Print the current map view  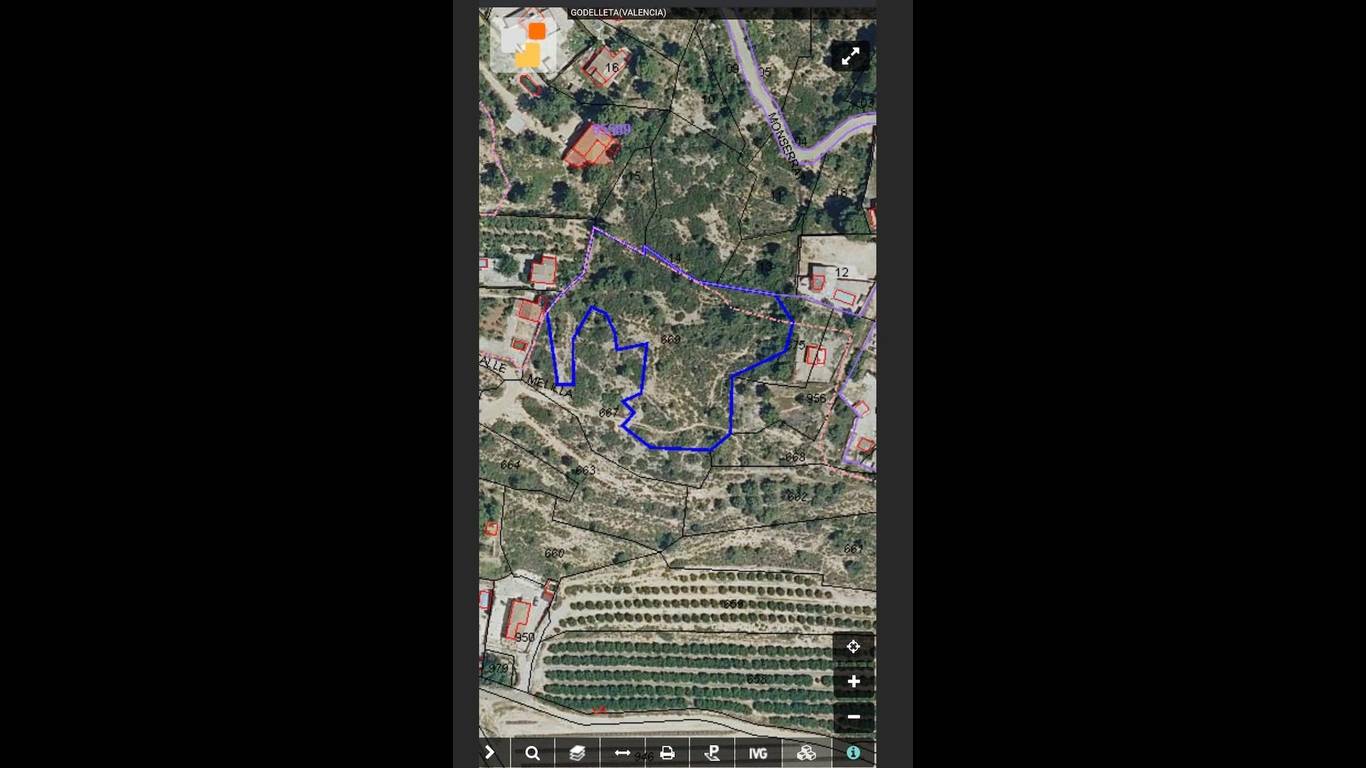coord(667,753)
